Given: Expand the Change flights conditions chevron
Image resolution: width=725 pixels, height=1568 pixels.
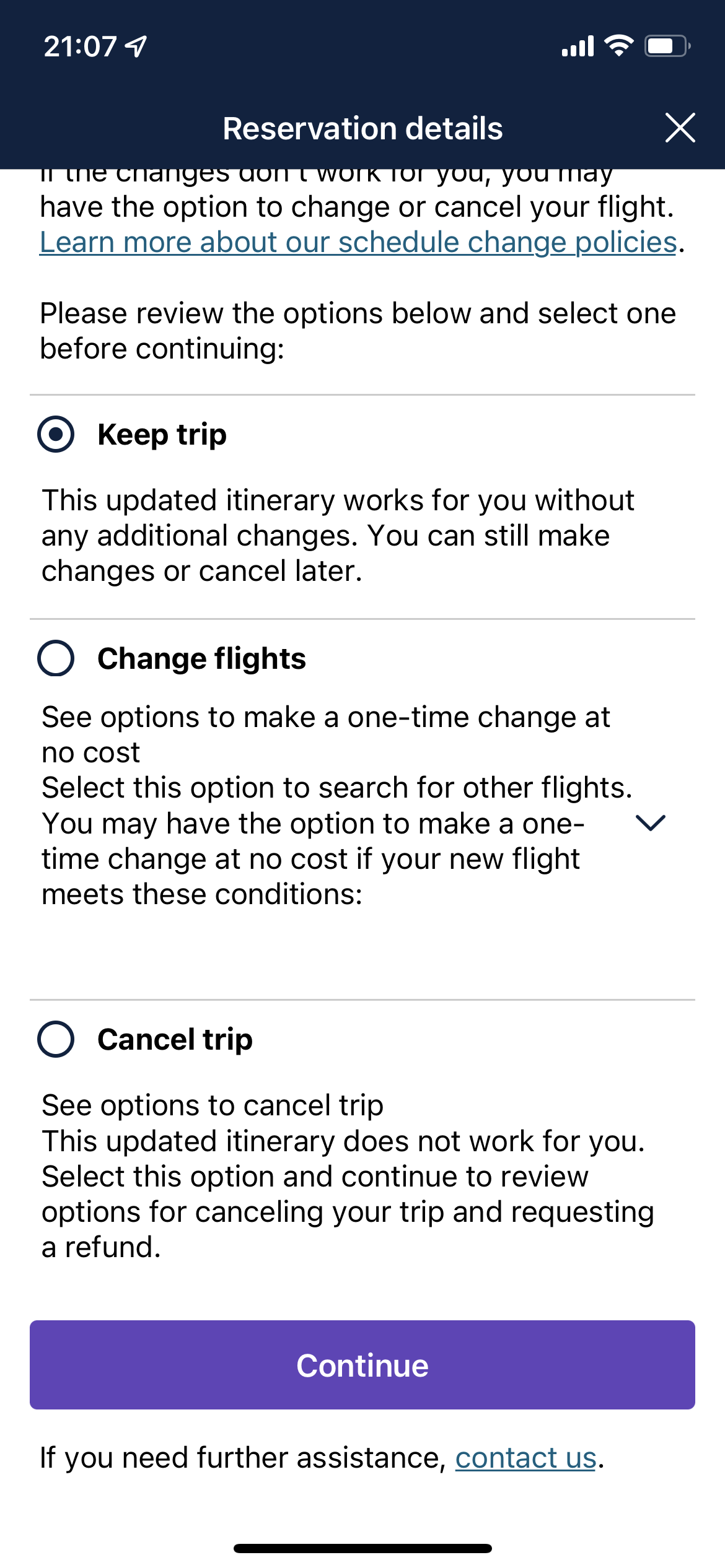Looking at the screenshot, I should coord(650,823).
